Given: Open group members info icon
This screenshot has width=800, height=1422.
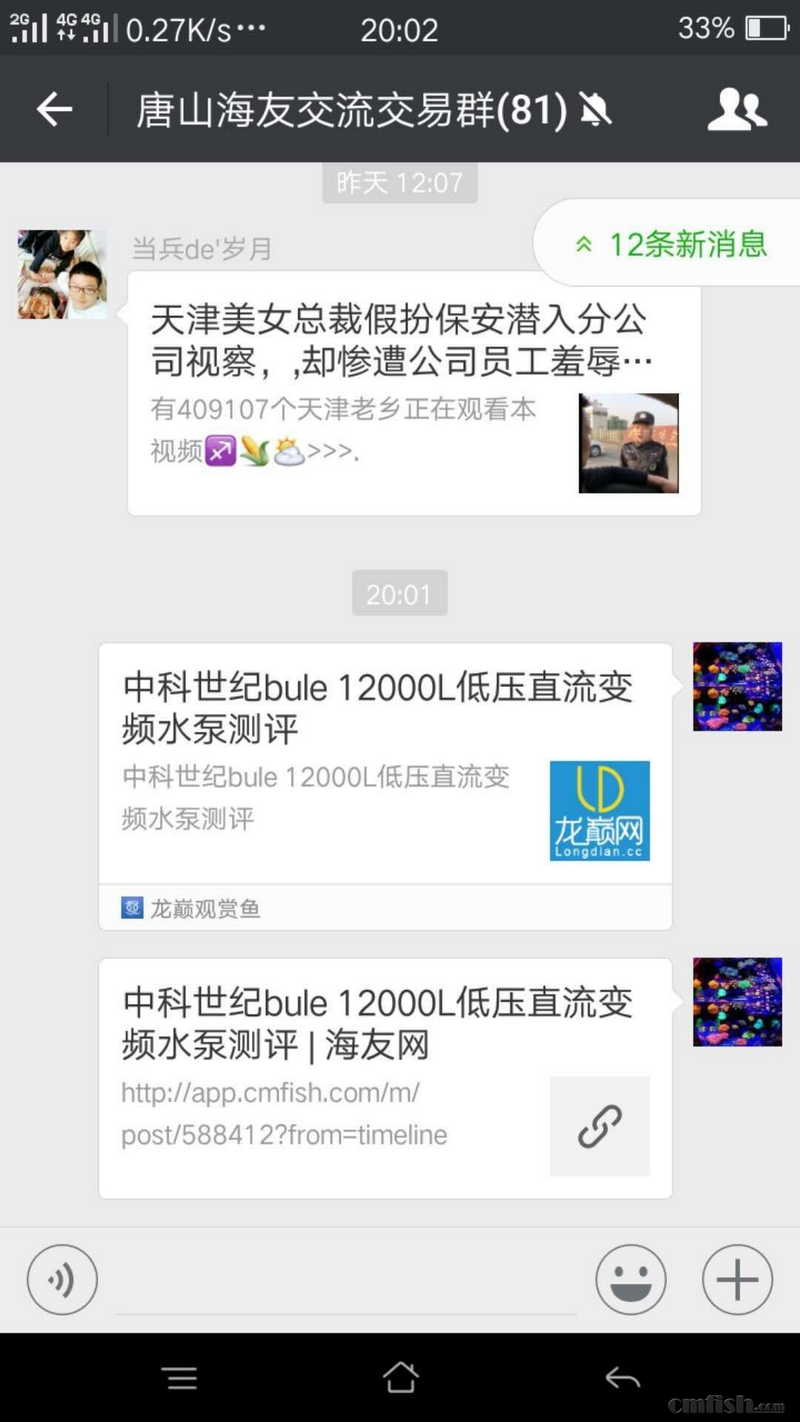Looking at the screenshot, I should [737, 109].
